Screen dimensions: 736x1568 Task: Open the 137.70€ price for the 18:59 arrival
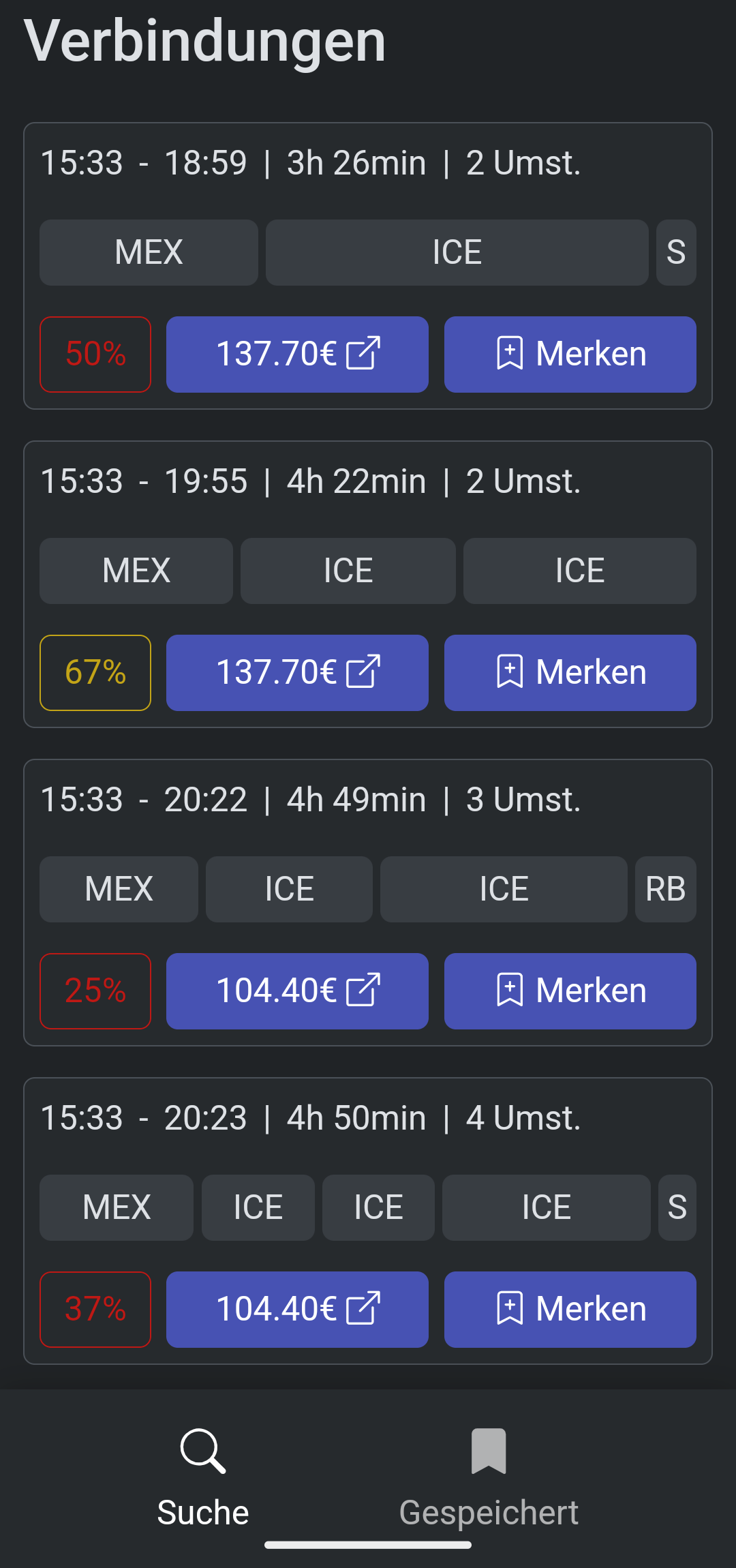pyautogui.click(x=297, y=355)
